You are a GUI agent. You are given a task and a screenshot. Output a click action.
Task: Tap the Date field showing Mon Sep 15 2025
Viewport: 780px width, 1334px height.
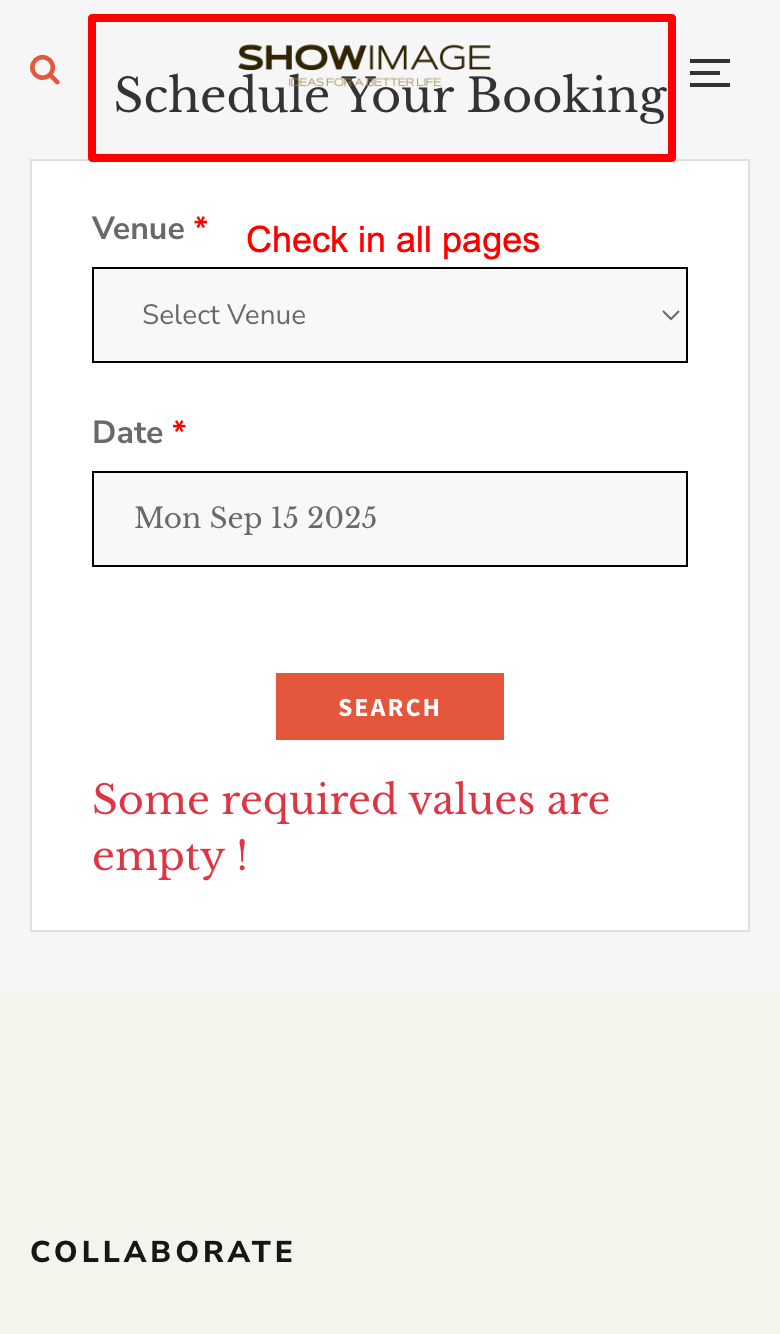coord(389,519)
